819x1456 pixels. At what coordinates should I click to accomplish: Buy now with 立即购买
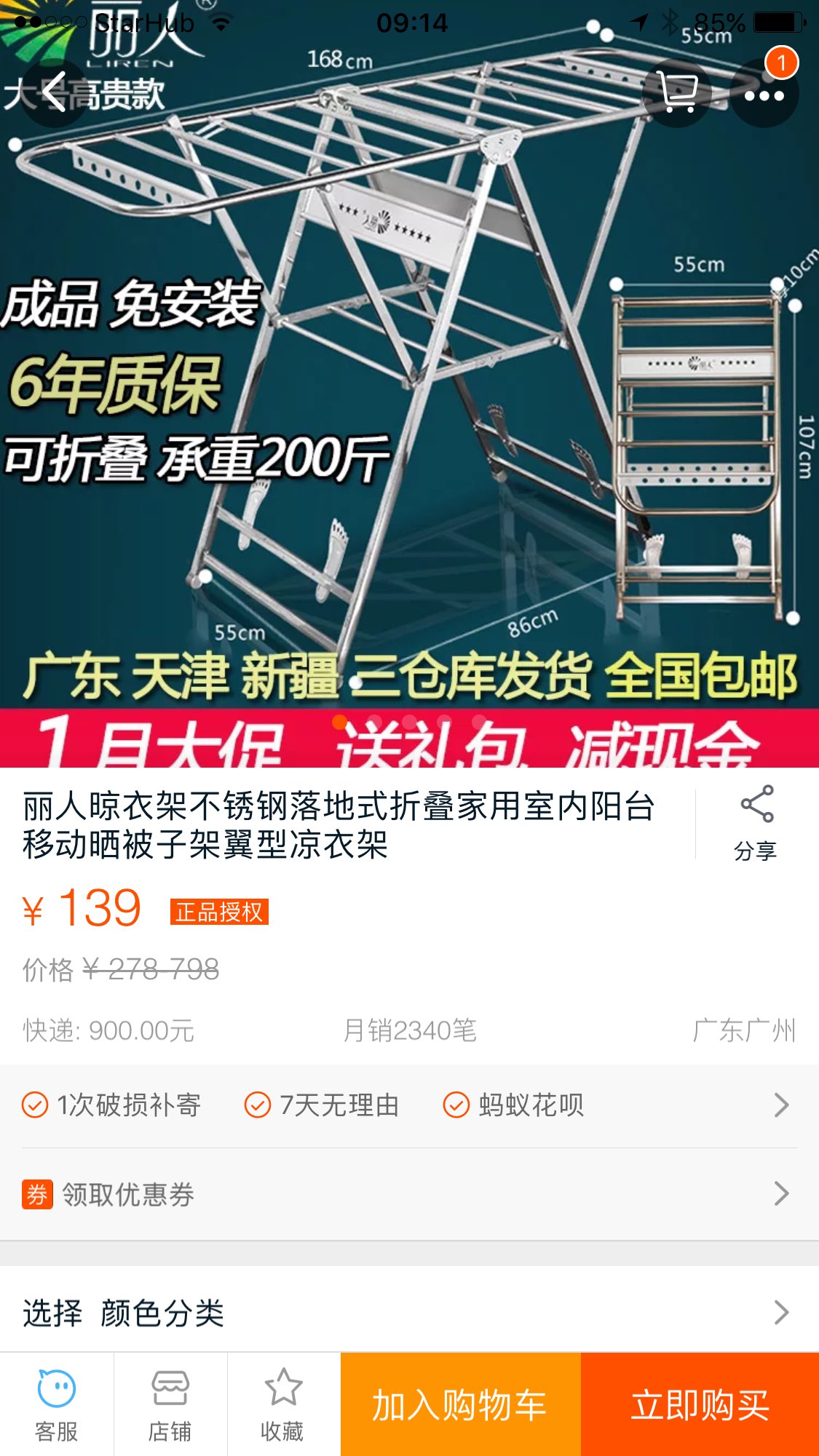700,1405
